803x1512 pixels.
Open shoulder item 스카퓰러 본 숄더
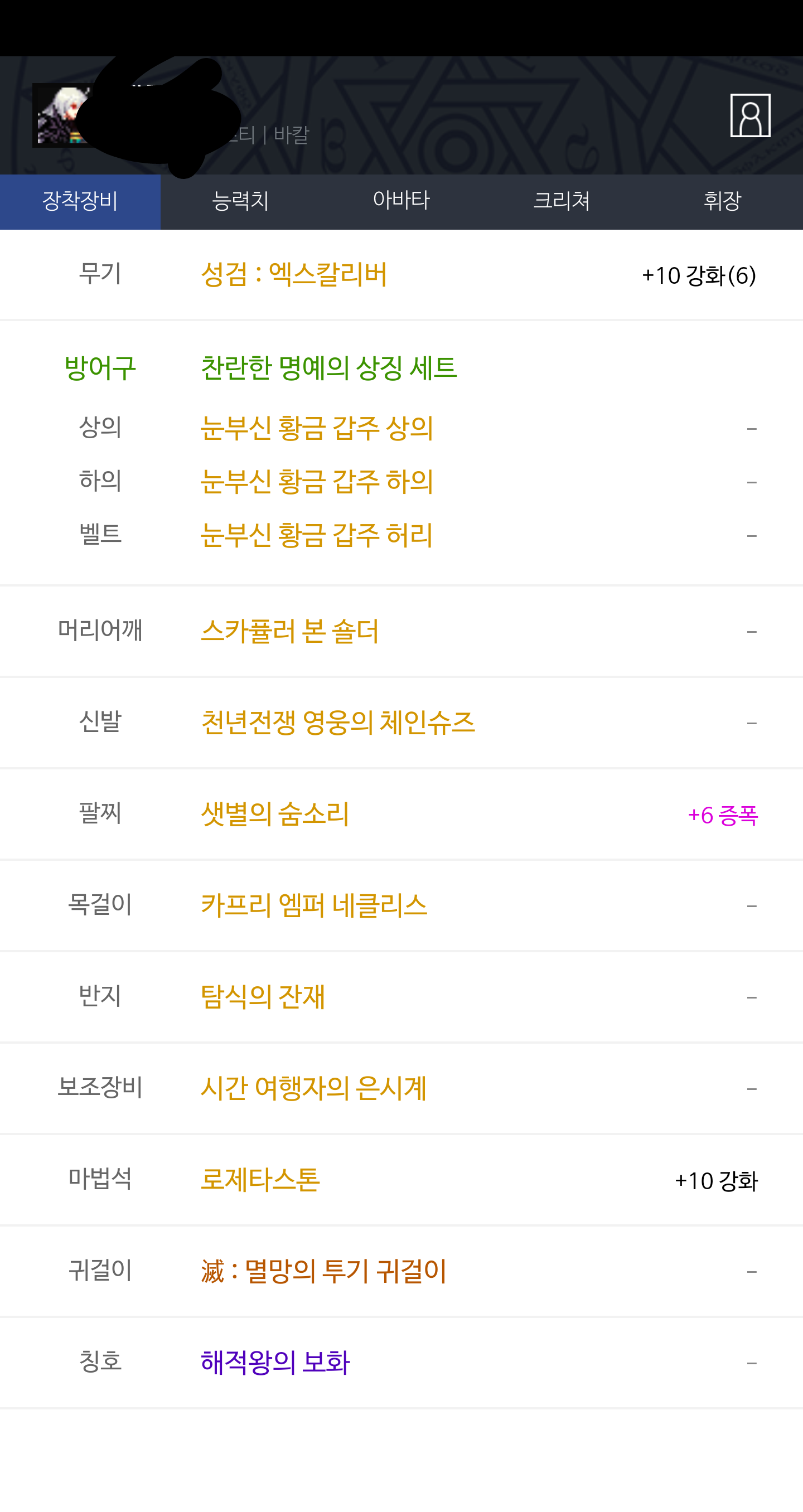289,632
